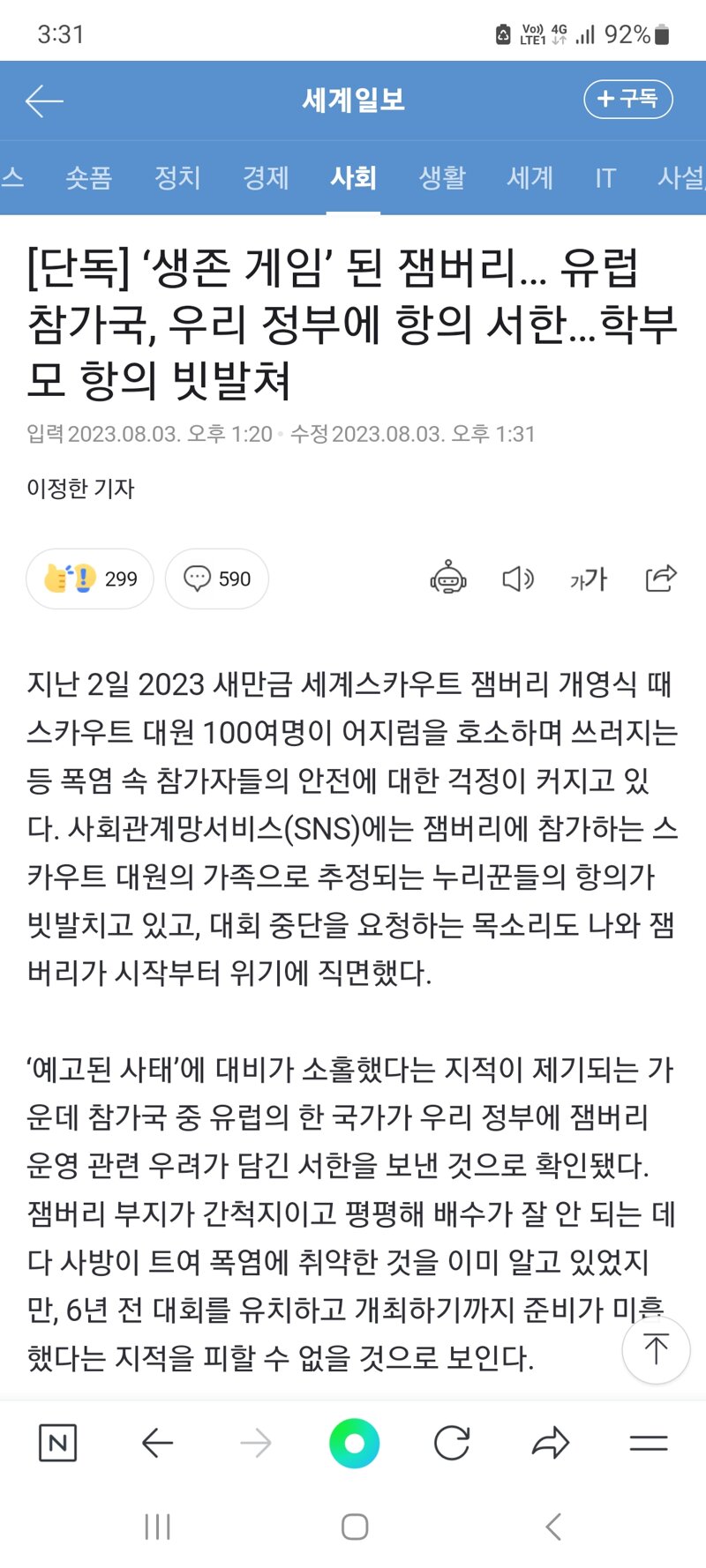The image size is (706, 1568).
Task: Switch to the 정치 tab
Action: [177, 178]
